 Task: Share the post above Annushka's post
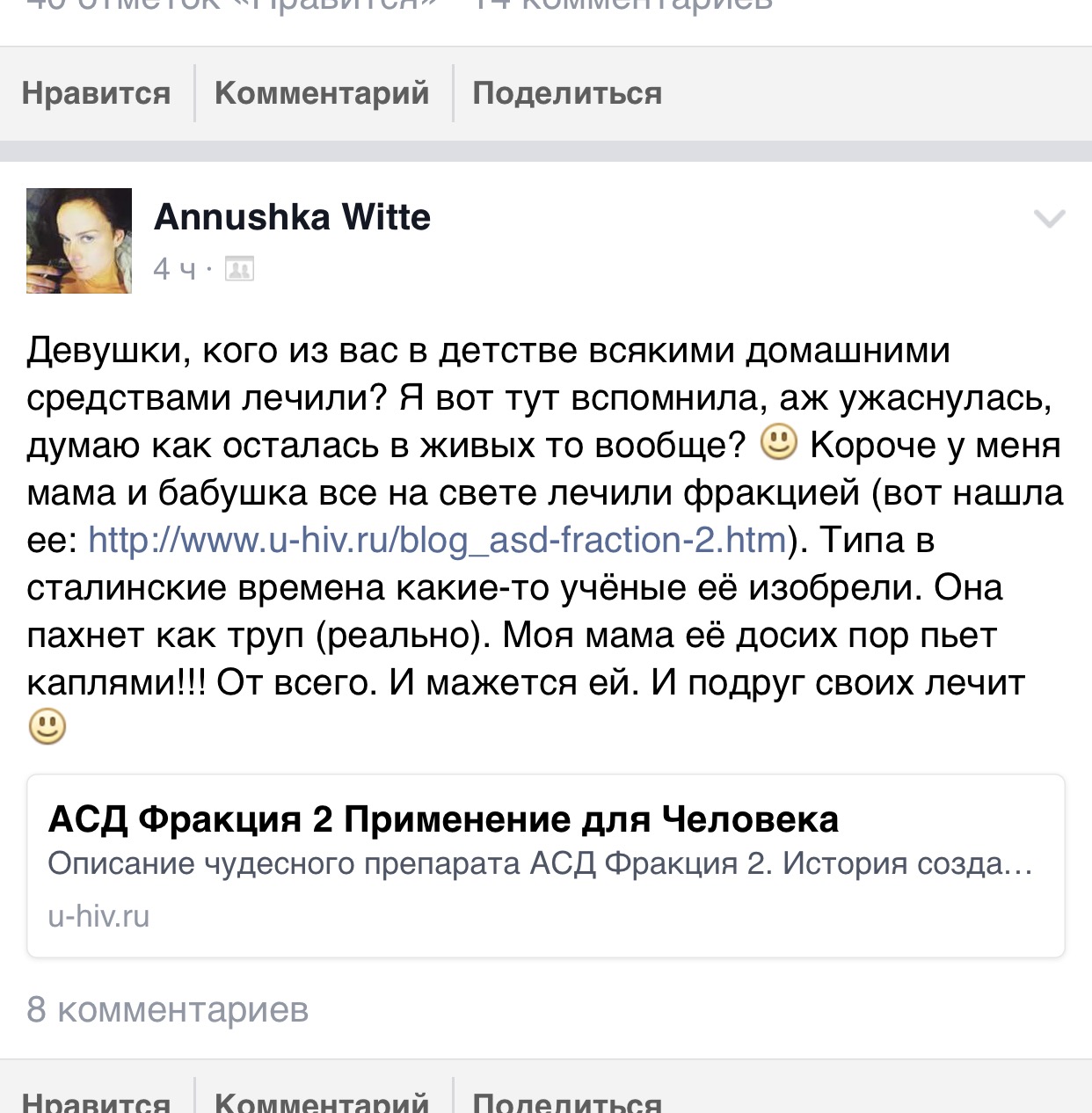(x=567, y=93)
